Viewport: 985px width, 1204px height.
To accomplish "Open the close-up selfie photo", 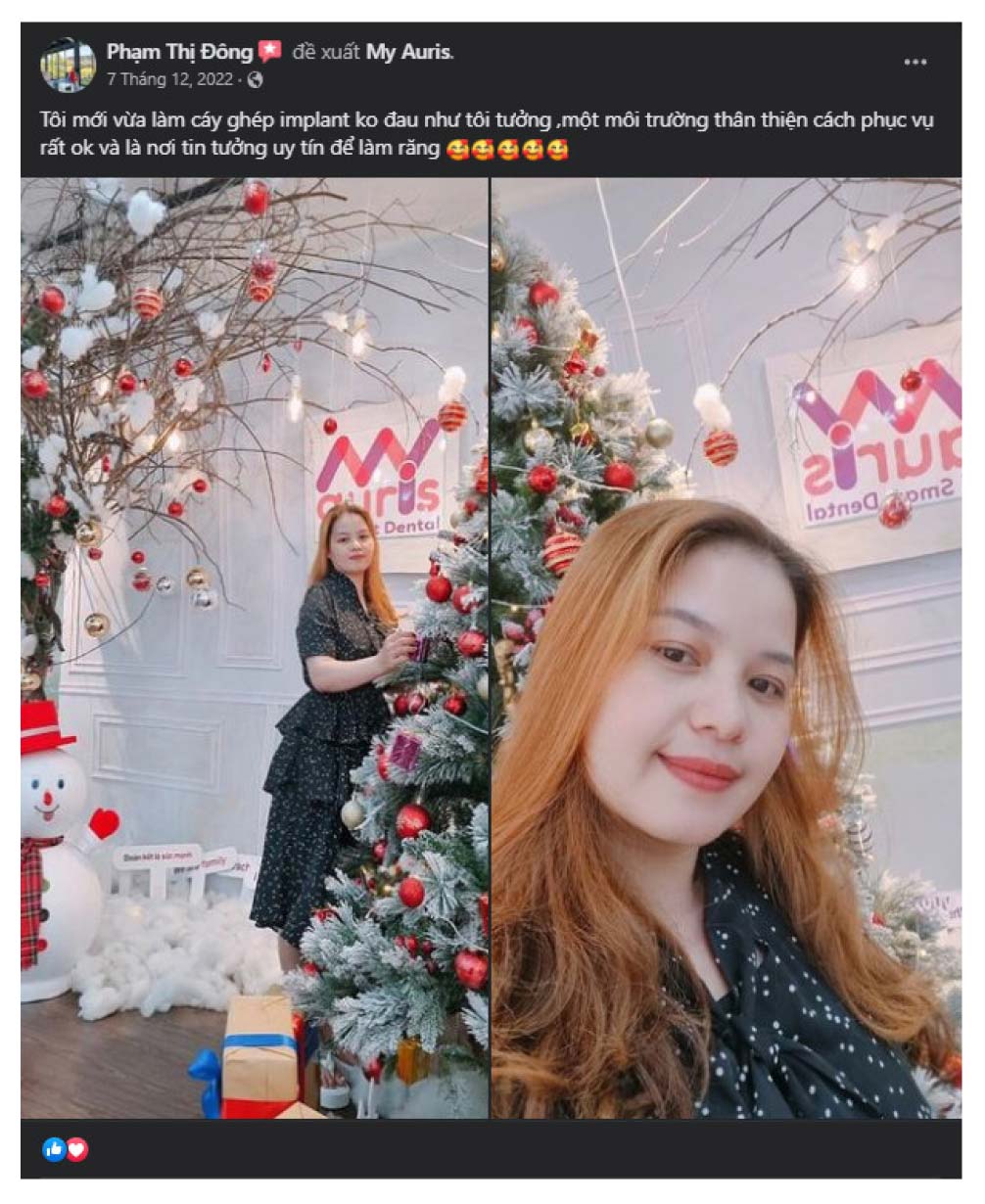I will 726,646.
